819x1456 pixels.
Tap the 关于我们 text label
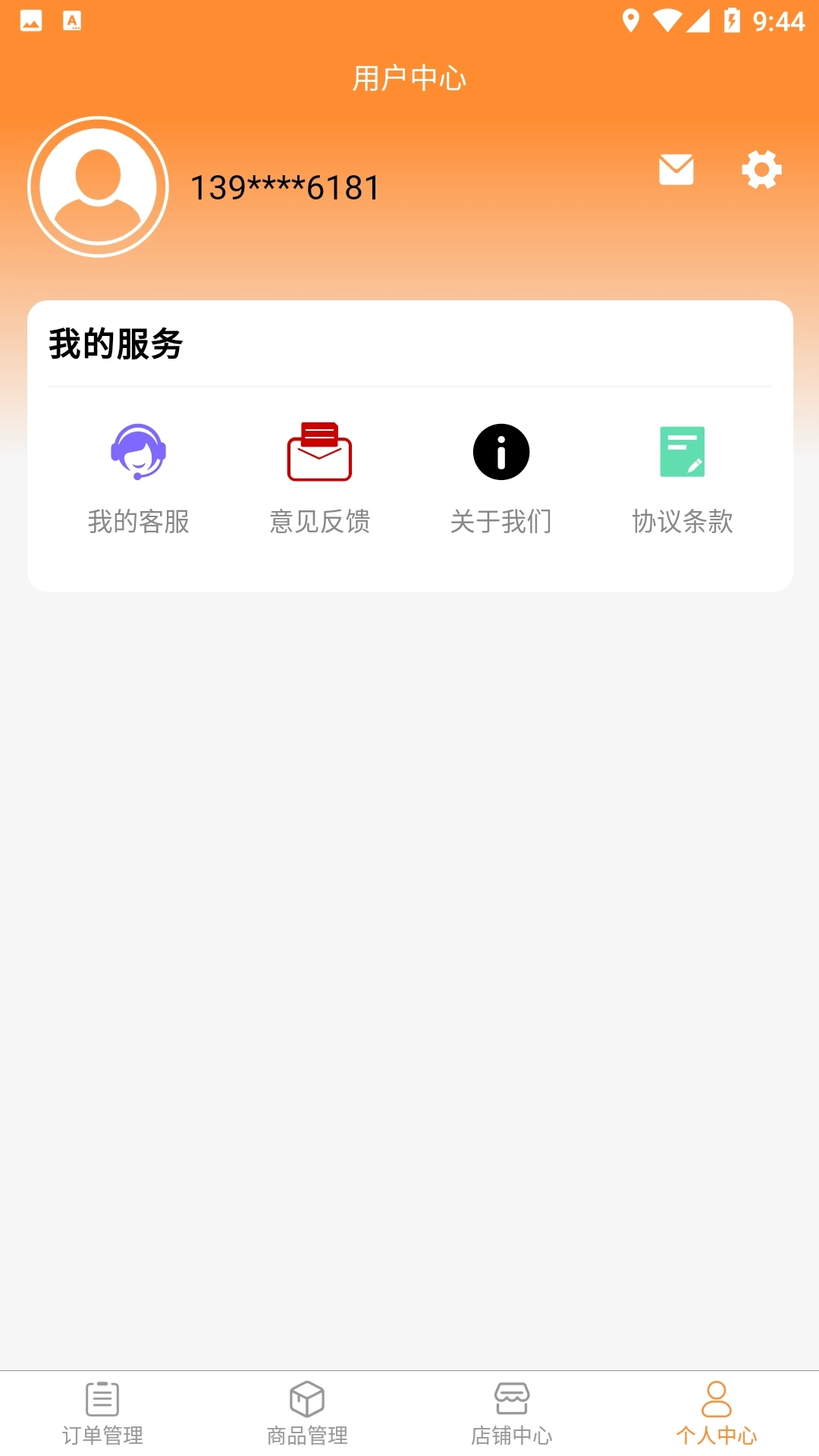pyautogui.click(x=500, y=522)
